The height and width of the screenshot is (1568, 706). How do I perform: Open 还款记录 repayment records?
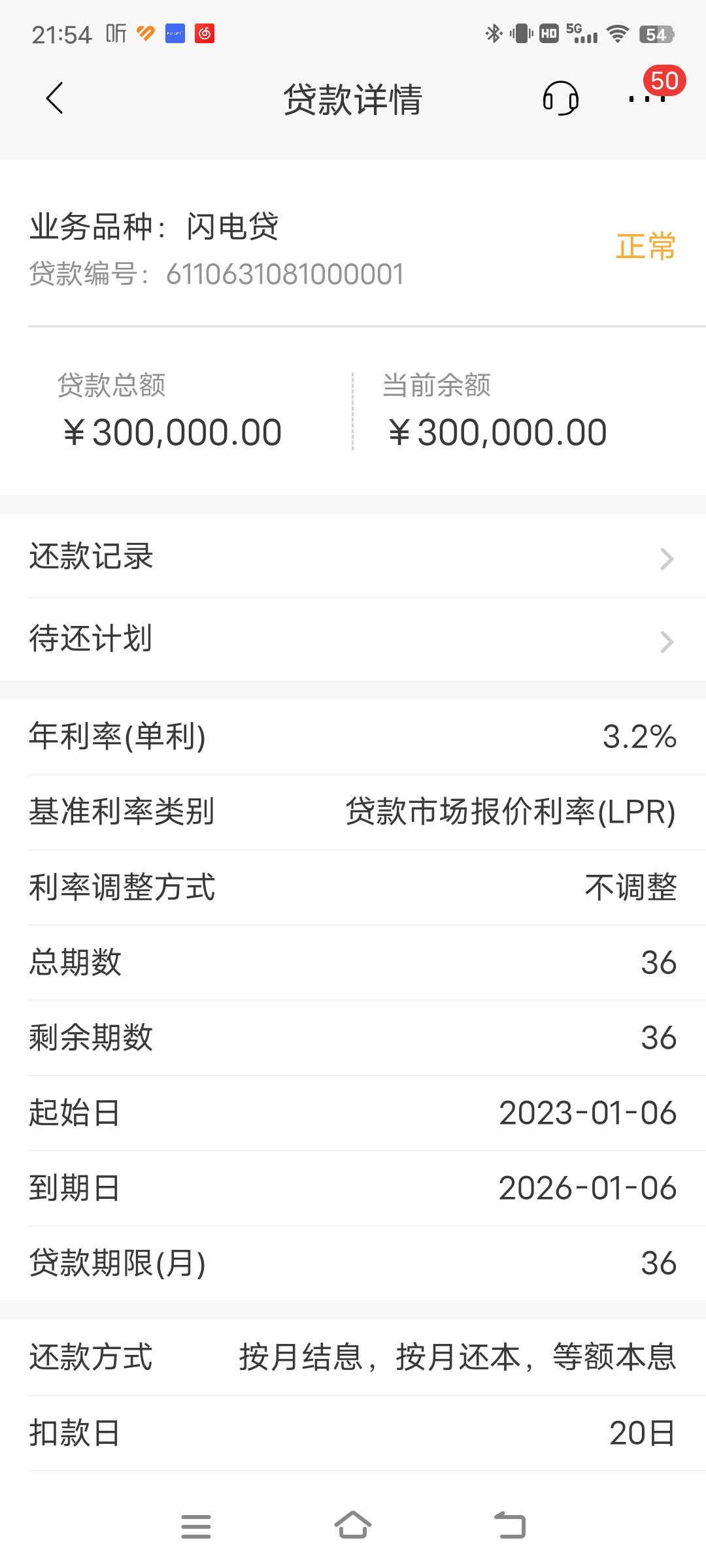(353, 557)
